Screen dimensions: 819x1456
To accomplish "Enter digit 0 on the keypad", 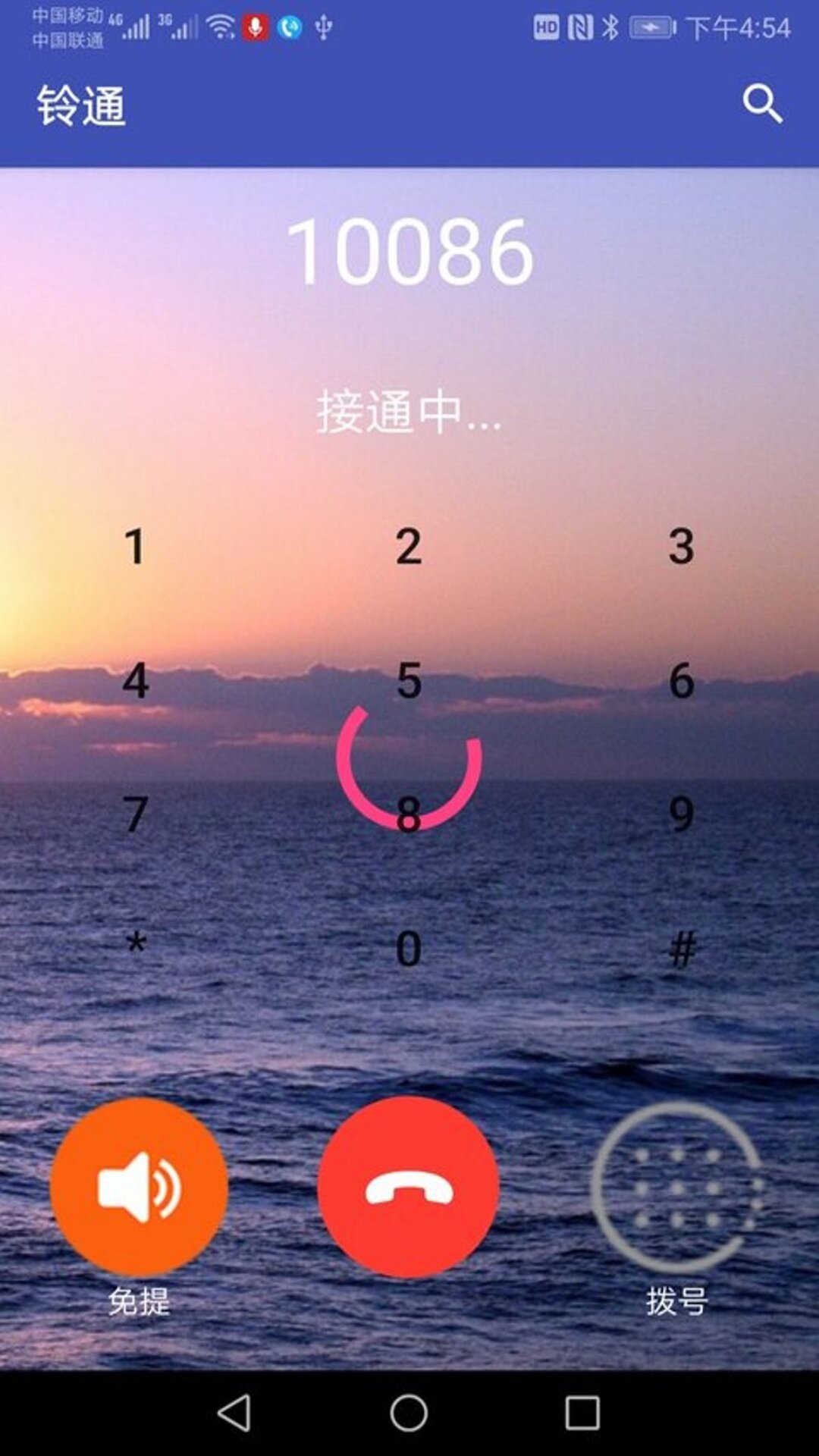I will tap(409, 948).
